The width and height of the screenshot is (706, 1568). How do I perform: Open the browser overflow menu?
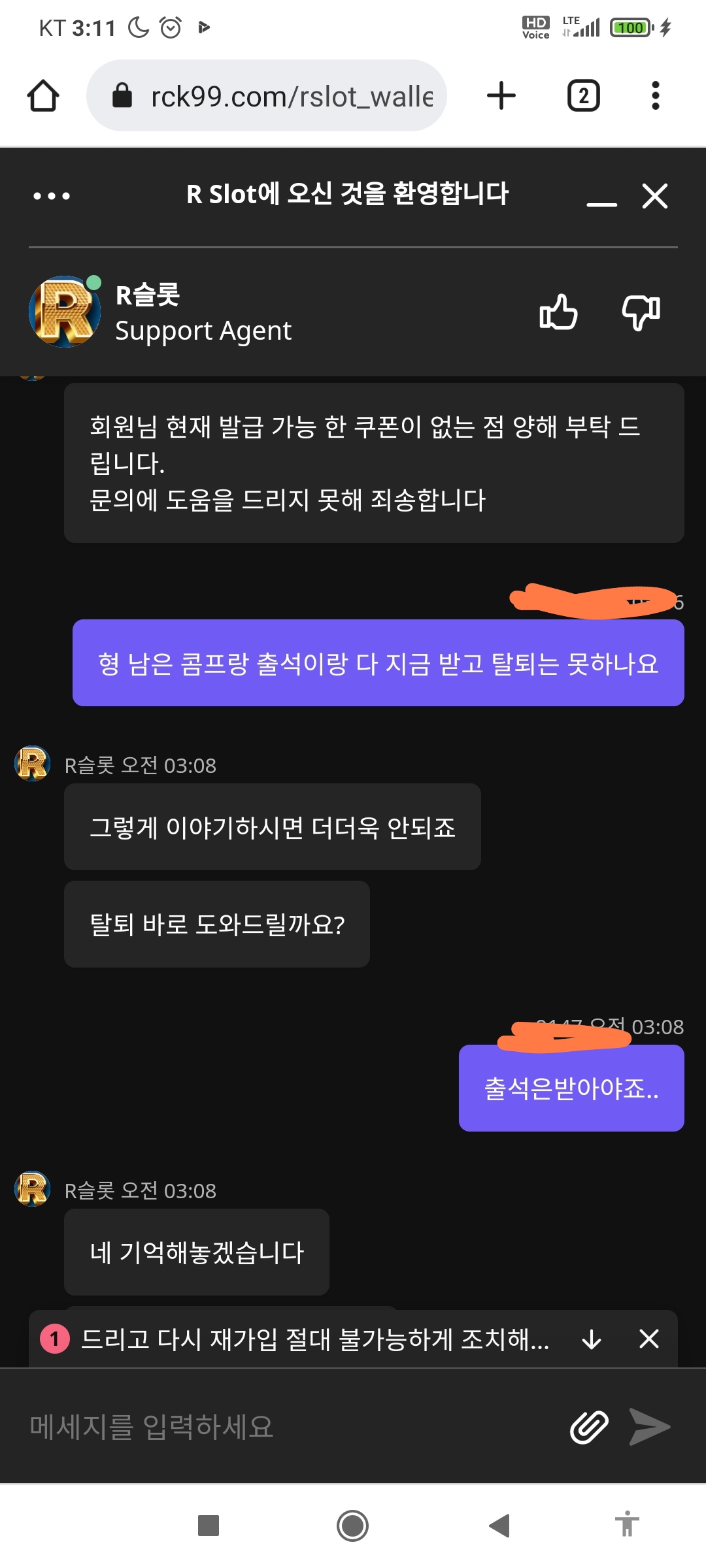[655, 96]
